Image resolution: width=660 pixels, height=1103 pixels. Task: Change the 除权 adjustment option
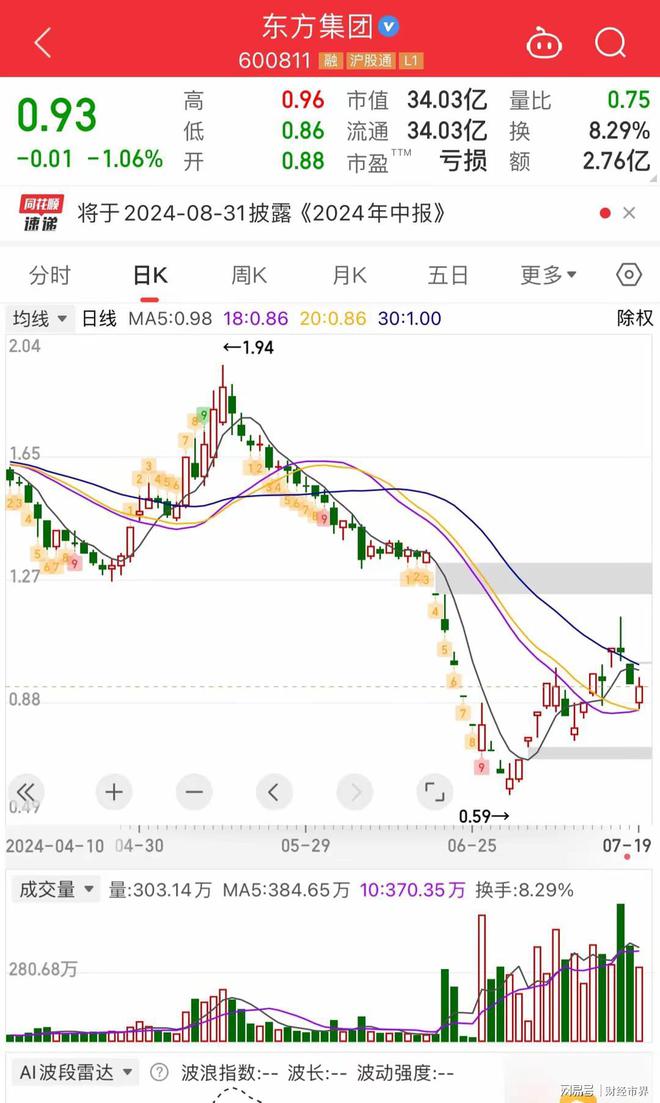[634, 319]
